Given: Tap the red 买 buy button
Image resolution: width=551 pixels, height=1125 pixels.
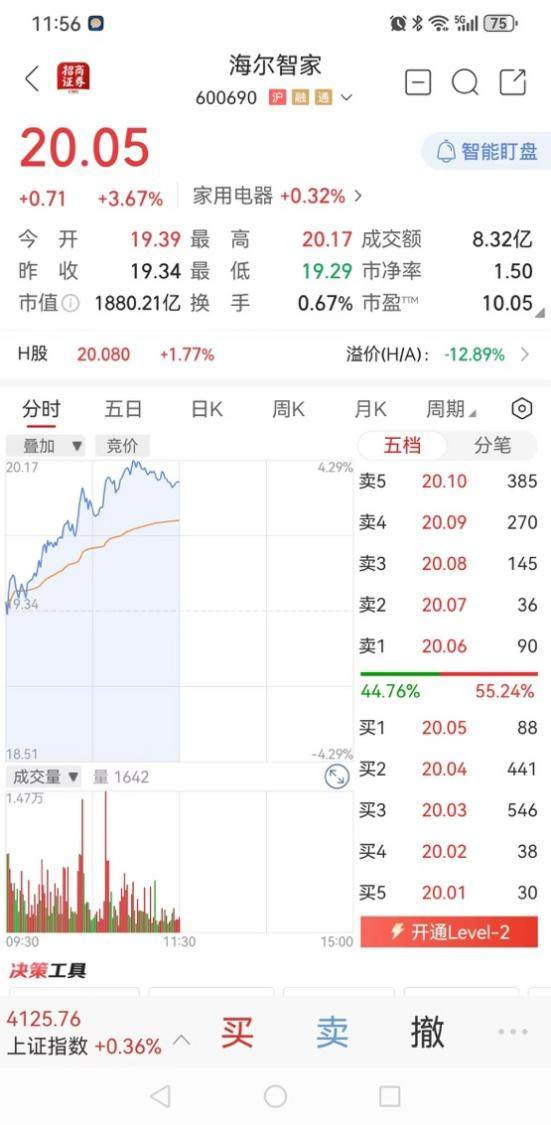Looking at the screenshot, I should (x=237, y=1032).
